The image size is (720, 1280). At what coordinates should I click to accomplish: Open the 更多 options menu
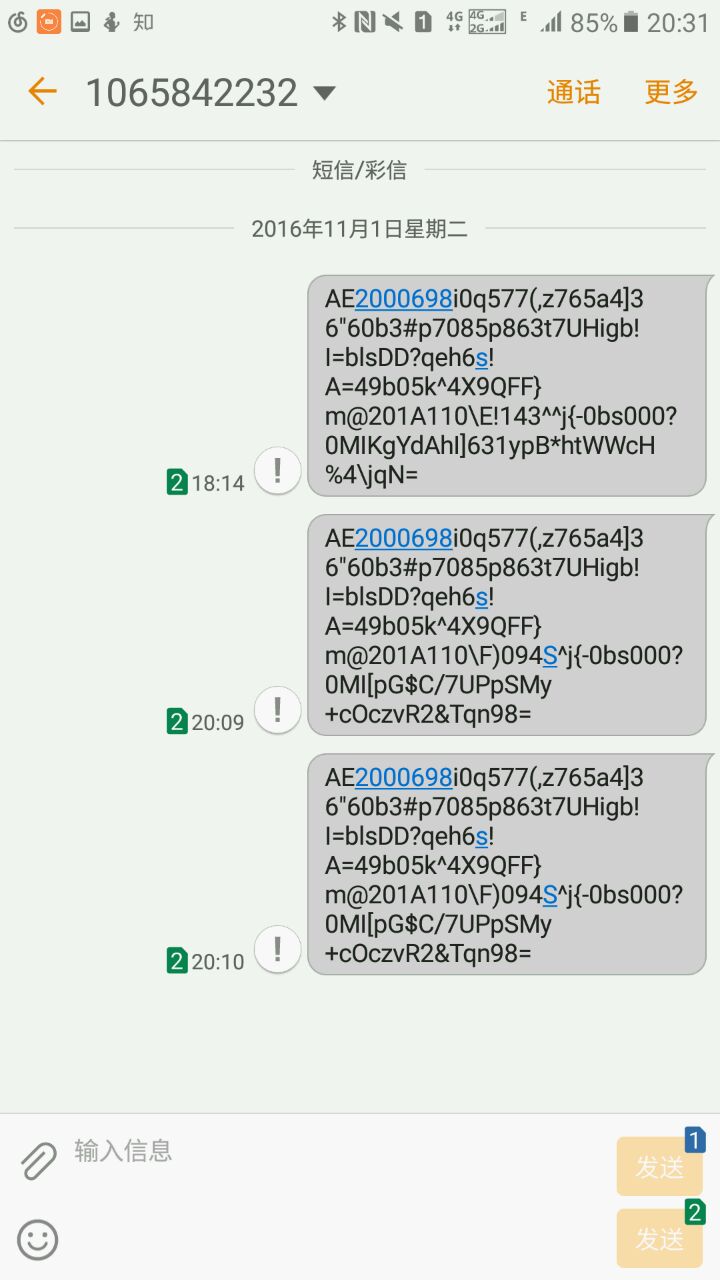point(670,92)
